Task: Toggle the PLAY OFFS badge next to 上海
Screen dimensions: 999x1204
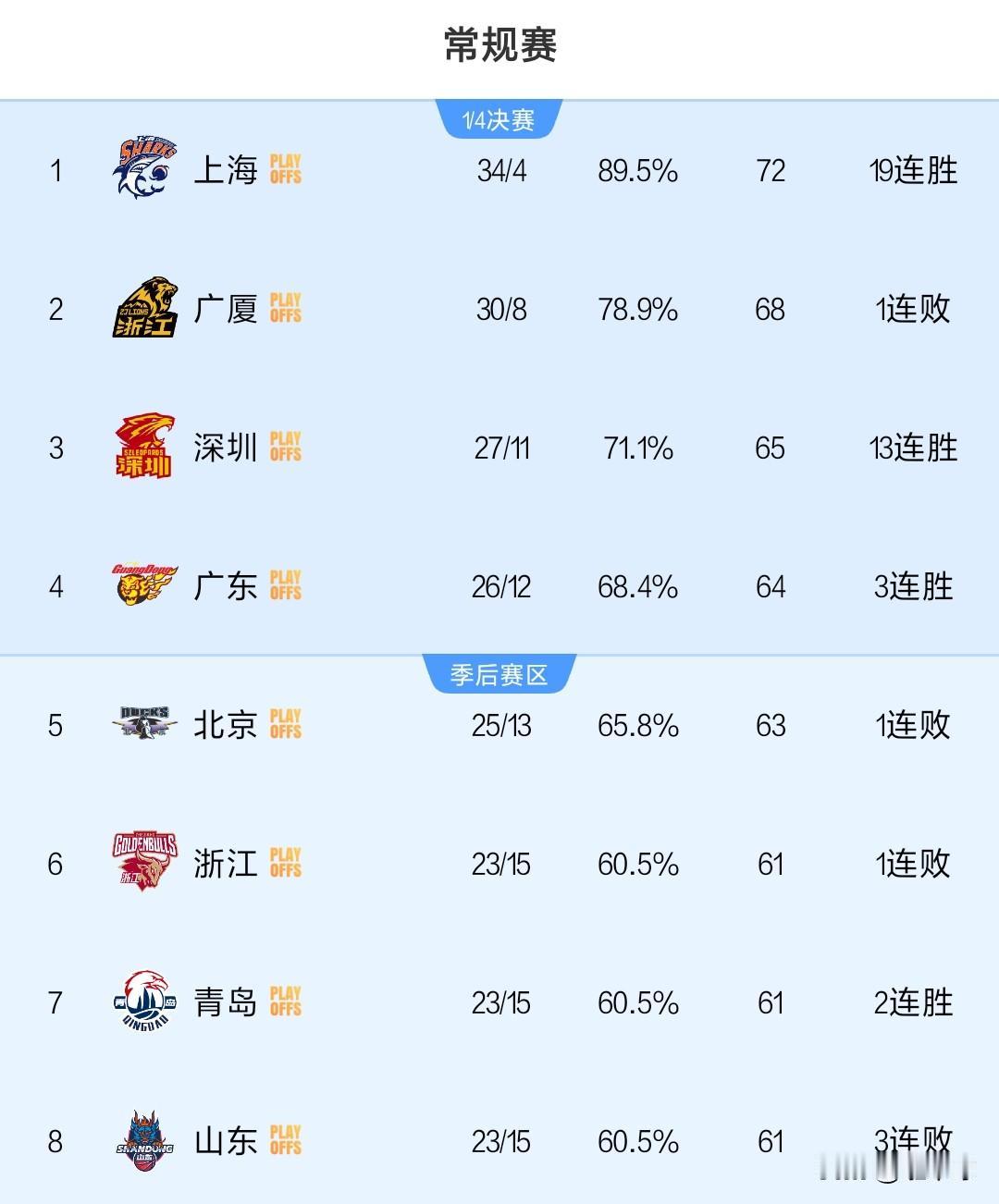Action: pos(287,170)
